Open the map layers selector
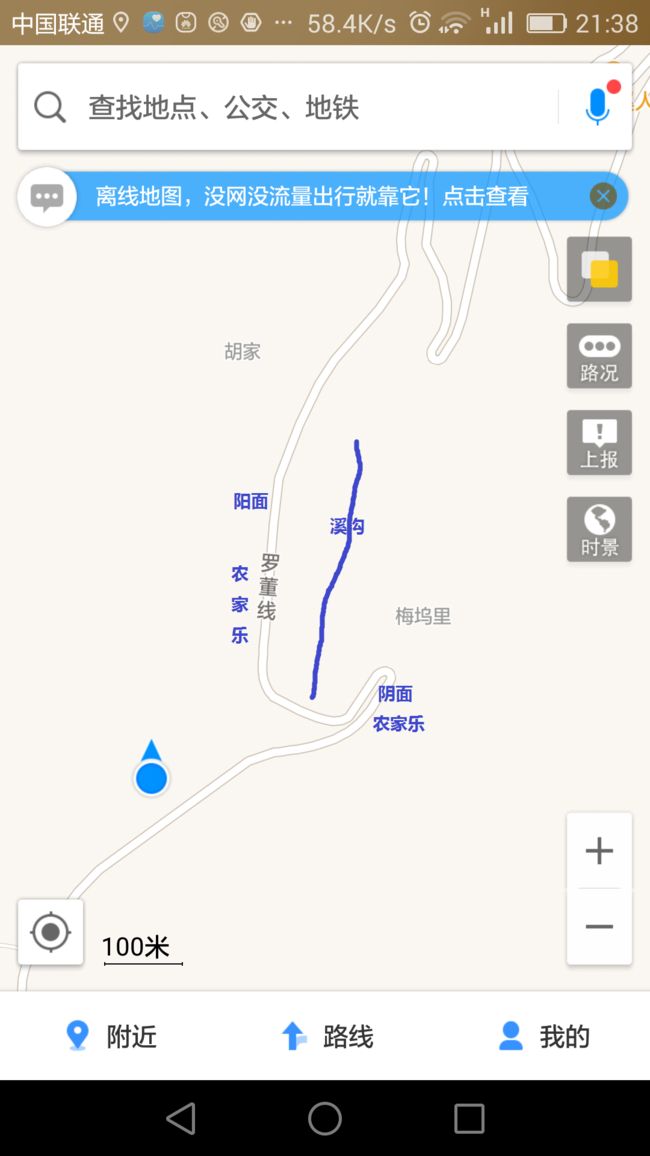The height and width of the screenshot is (1156, 650). (x=599, y=269)
